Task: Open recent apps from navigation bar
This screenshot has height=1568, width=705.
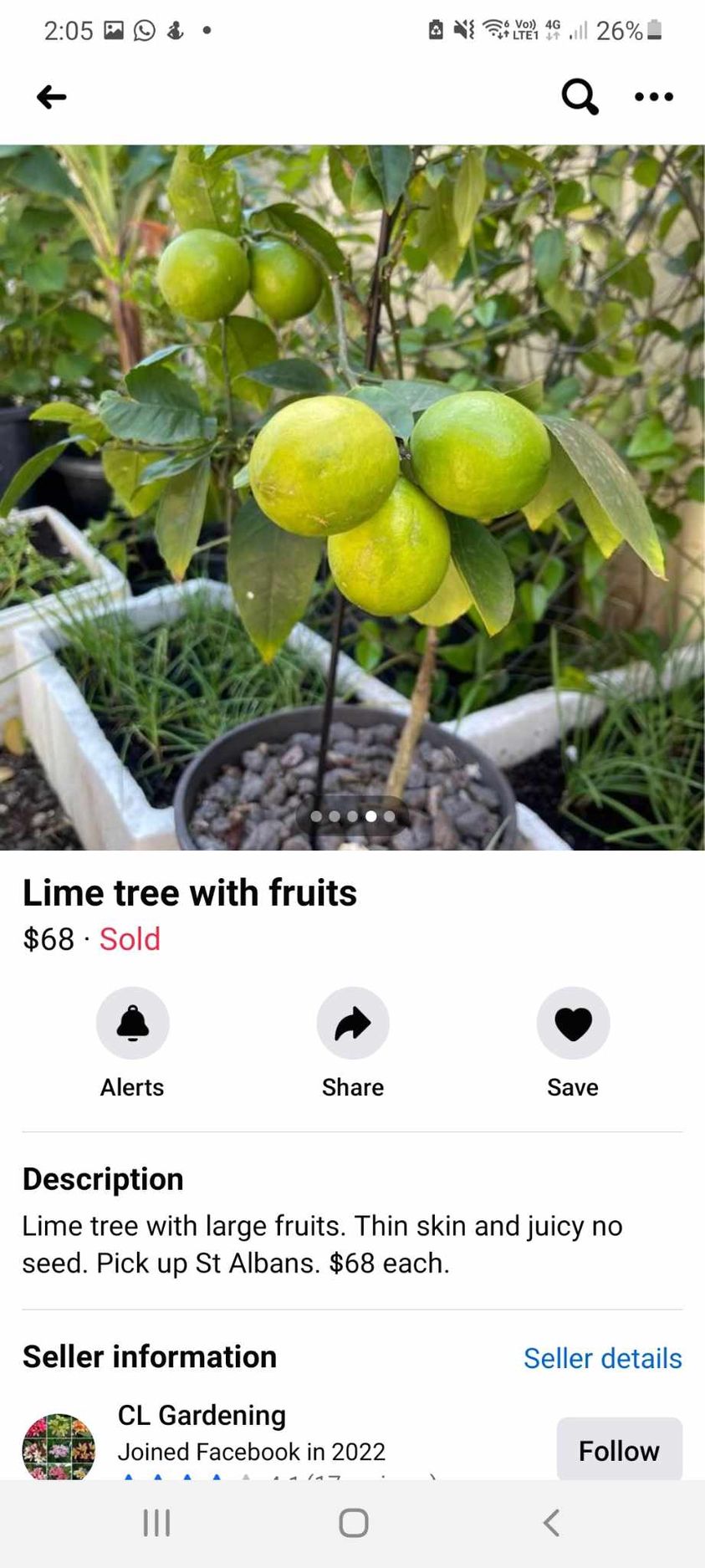Action: point(156,1523)
